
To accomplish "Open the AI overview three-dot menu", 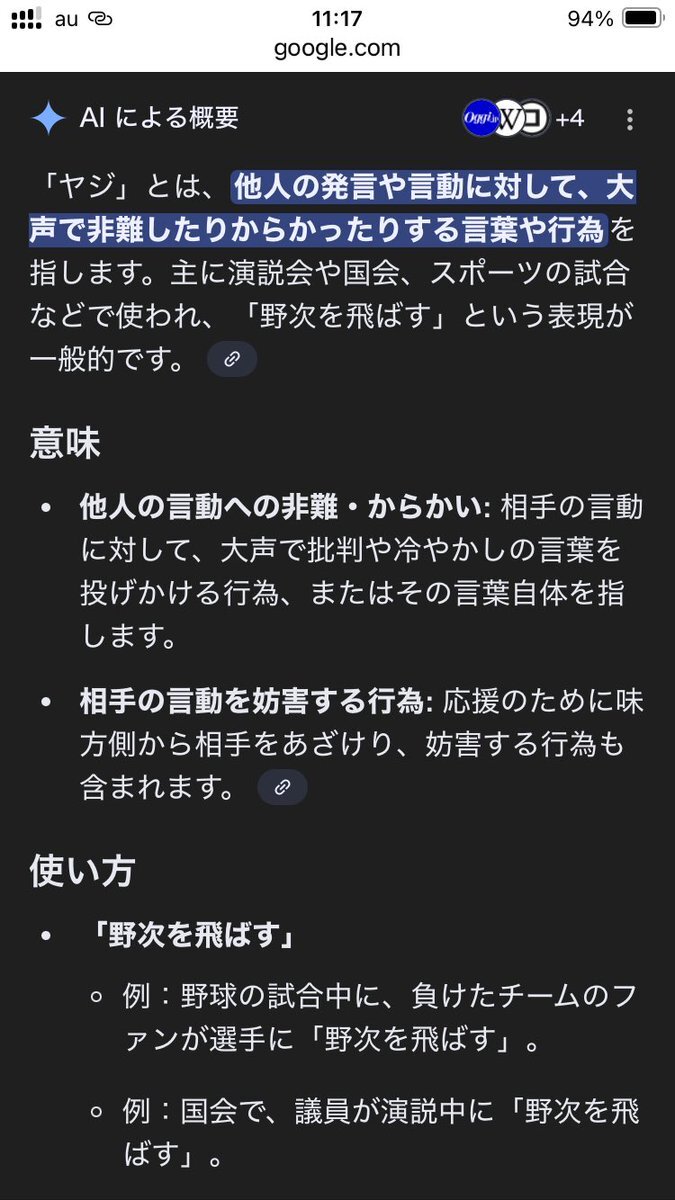I will click(x=629, y=120).
